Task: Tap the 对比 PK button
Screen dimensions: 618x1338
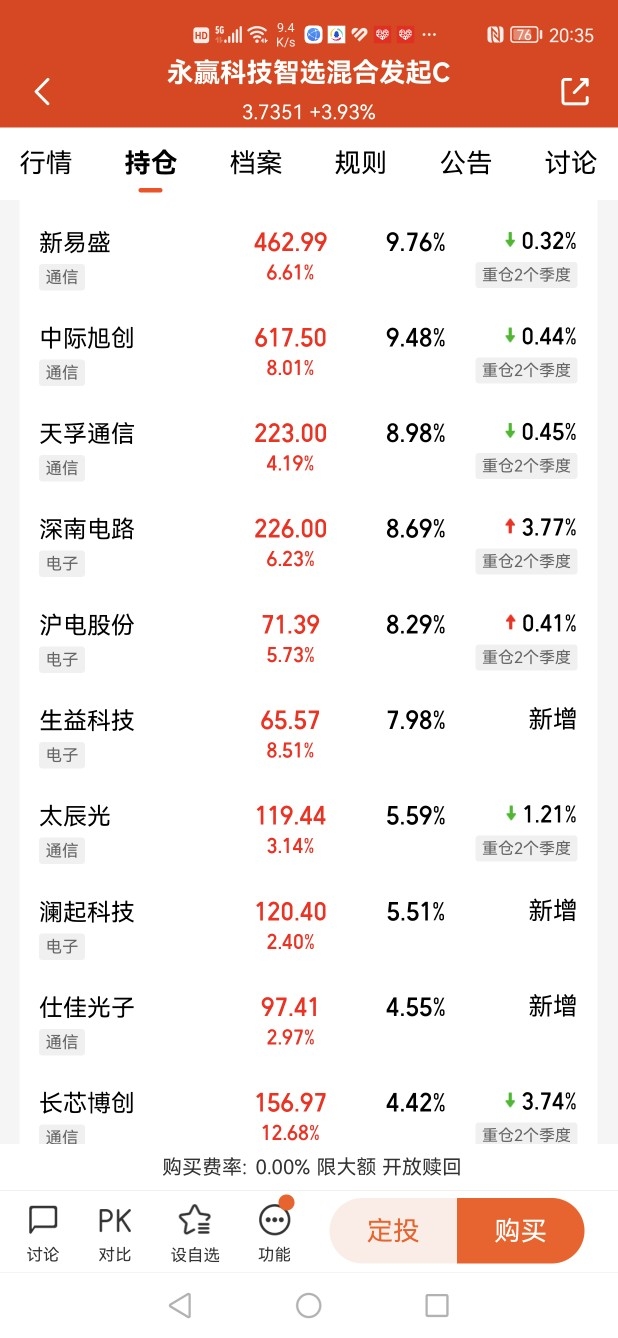Action: [115, 1232]
